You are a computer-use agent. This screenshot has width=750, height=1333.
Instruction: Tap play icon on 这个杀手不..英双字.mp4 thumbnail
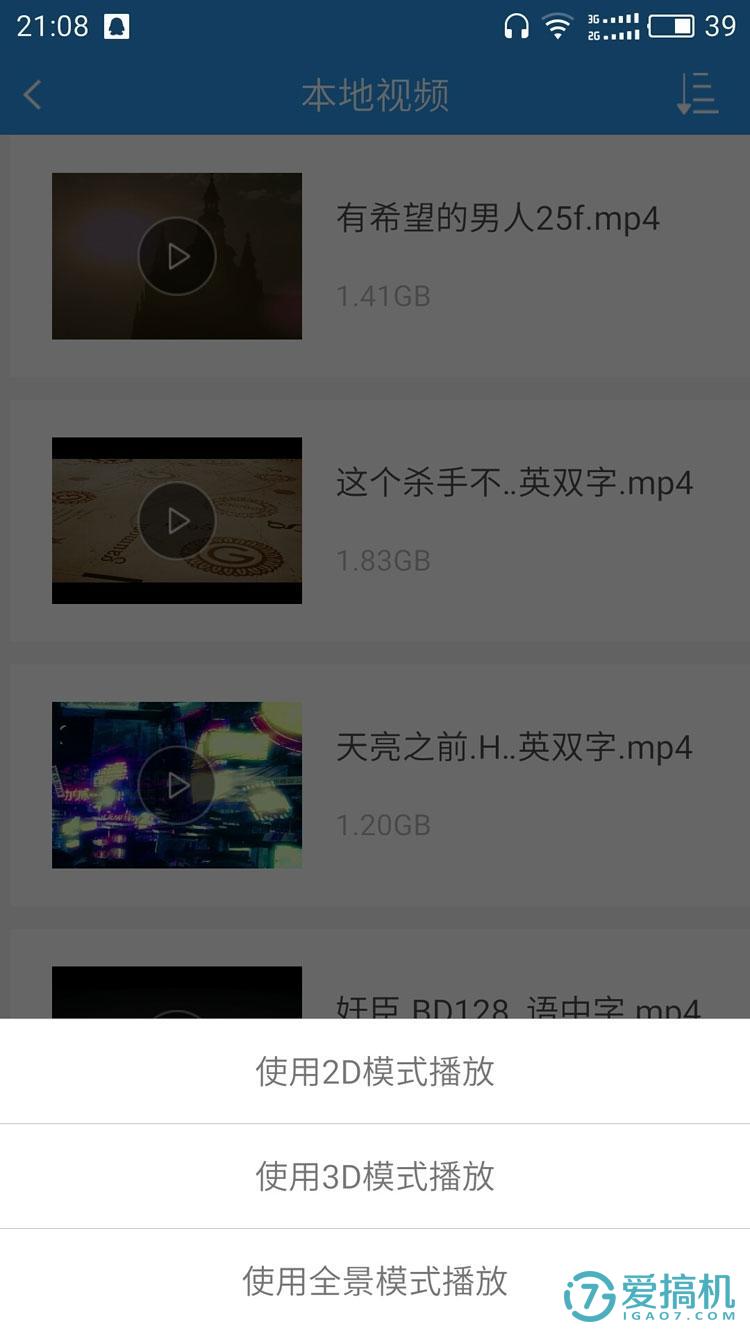(x=176, y=520)
